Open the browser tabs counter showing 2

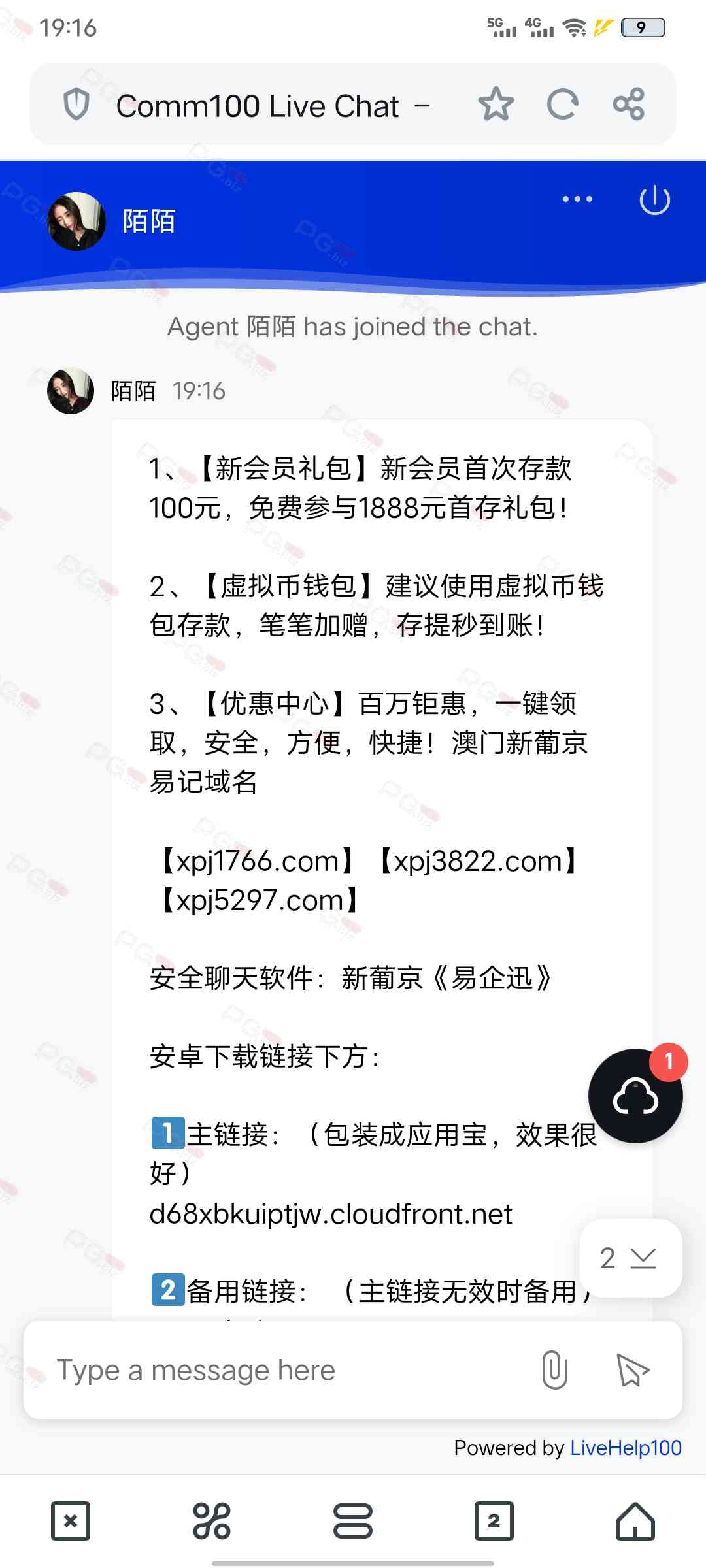pos(494,1521)
